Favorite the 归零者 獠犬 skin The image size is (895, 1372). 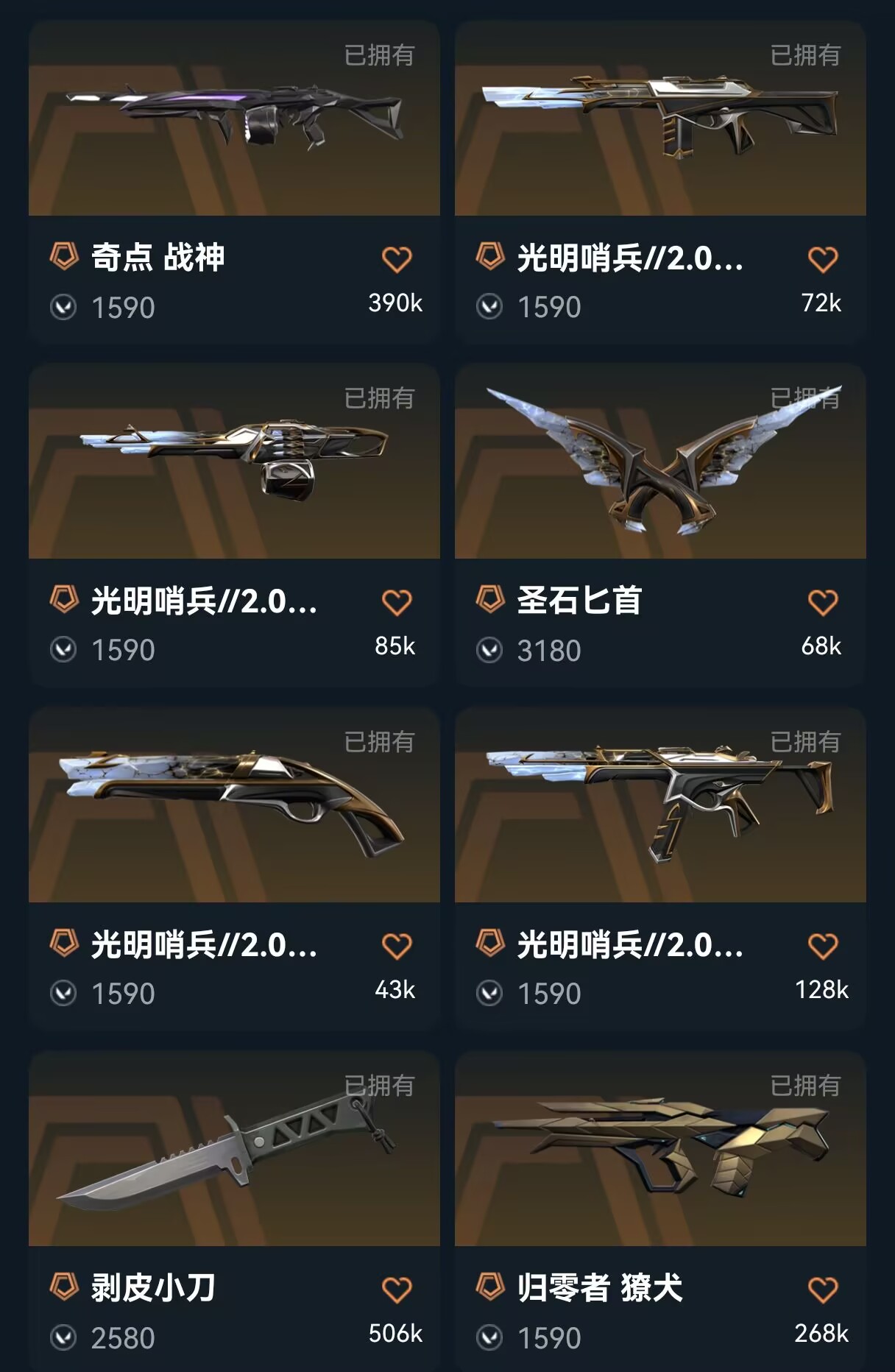point(822,1290)
